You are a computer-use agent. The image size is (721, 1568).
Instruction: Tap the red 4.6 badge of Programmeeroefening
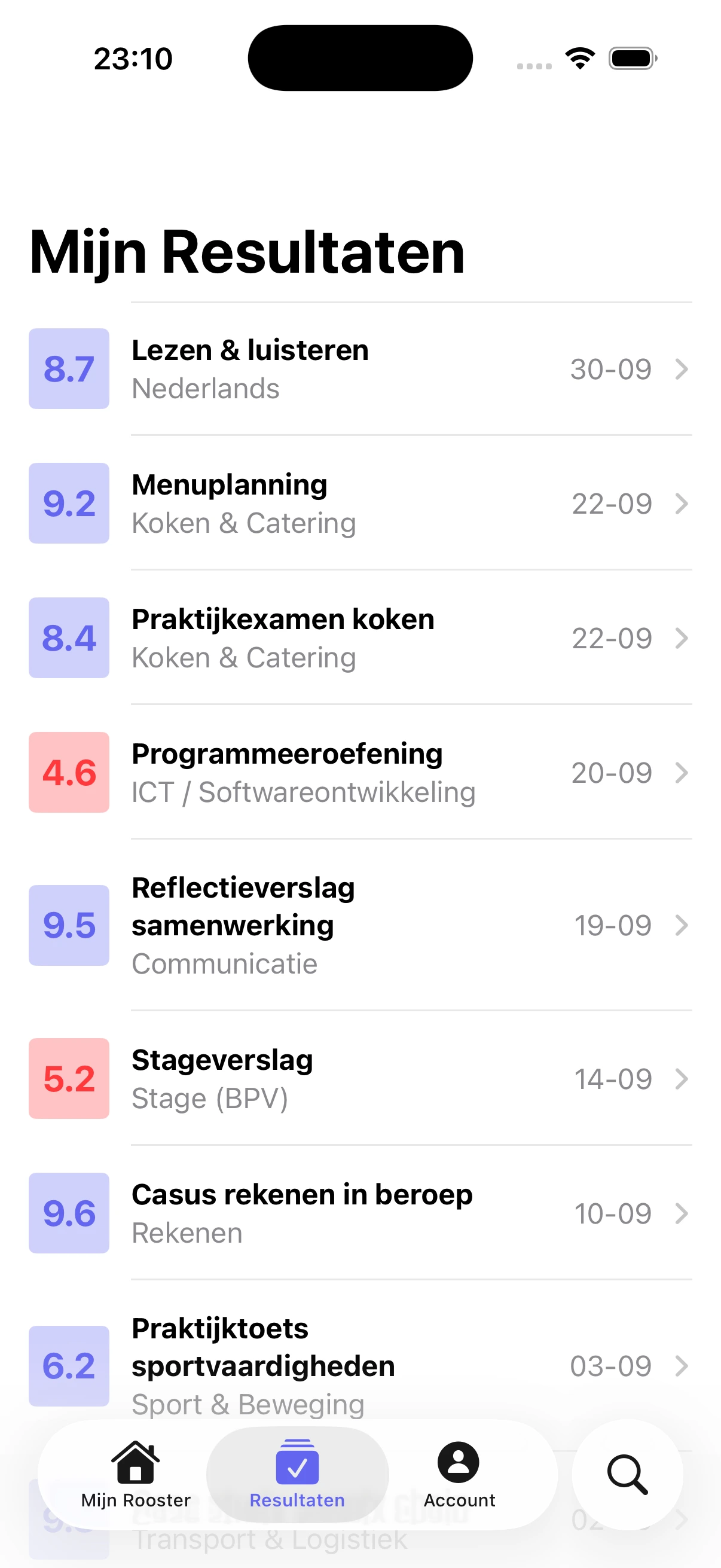point(69,773)
